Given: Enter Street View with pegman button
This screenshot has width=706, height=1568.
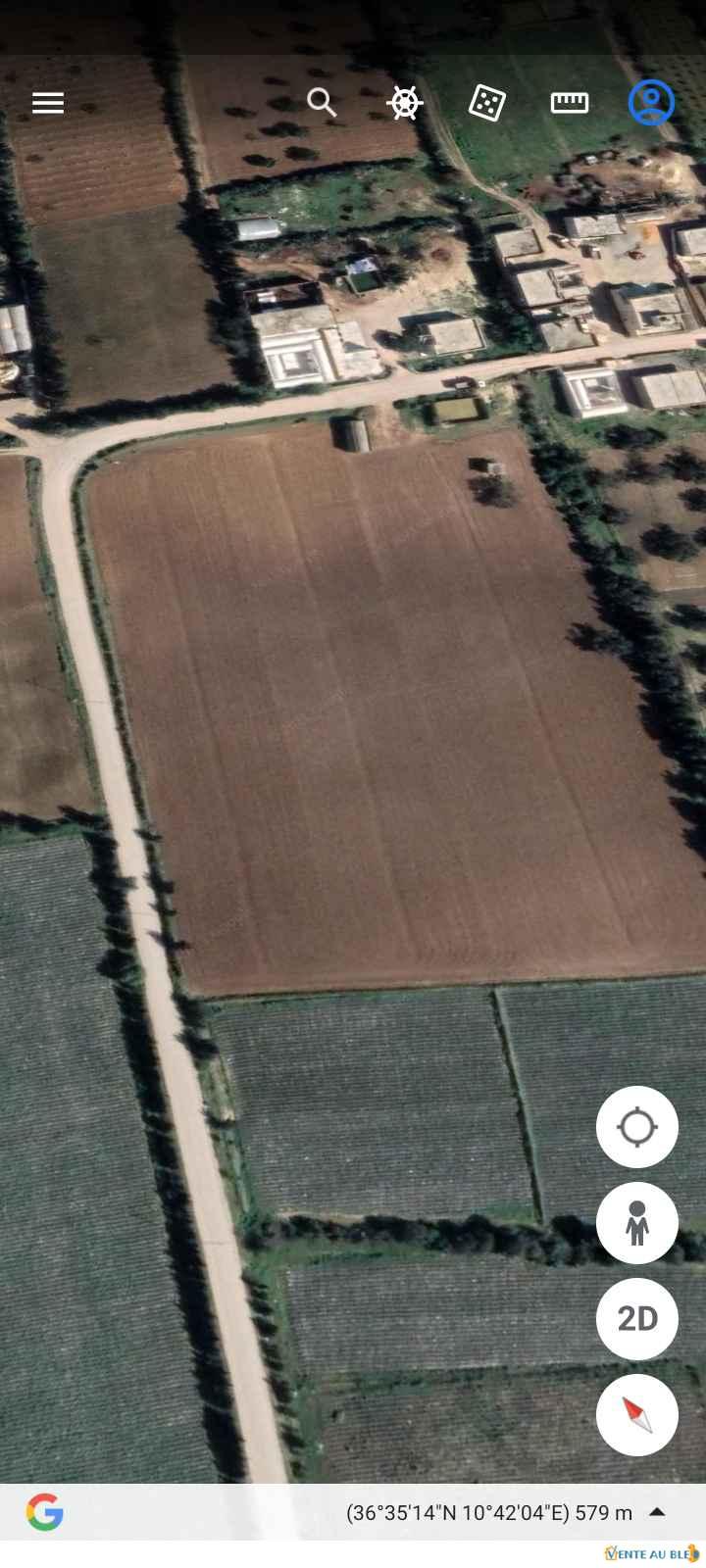Looking at the screenshot, I should click(637, 1223).
